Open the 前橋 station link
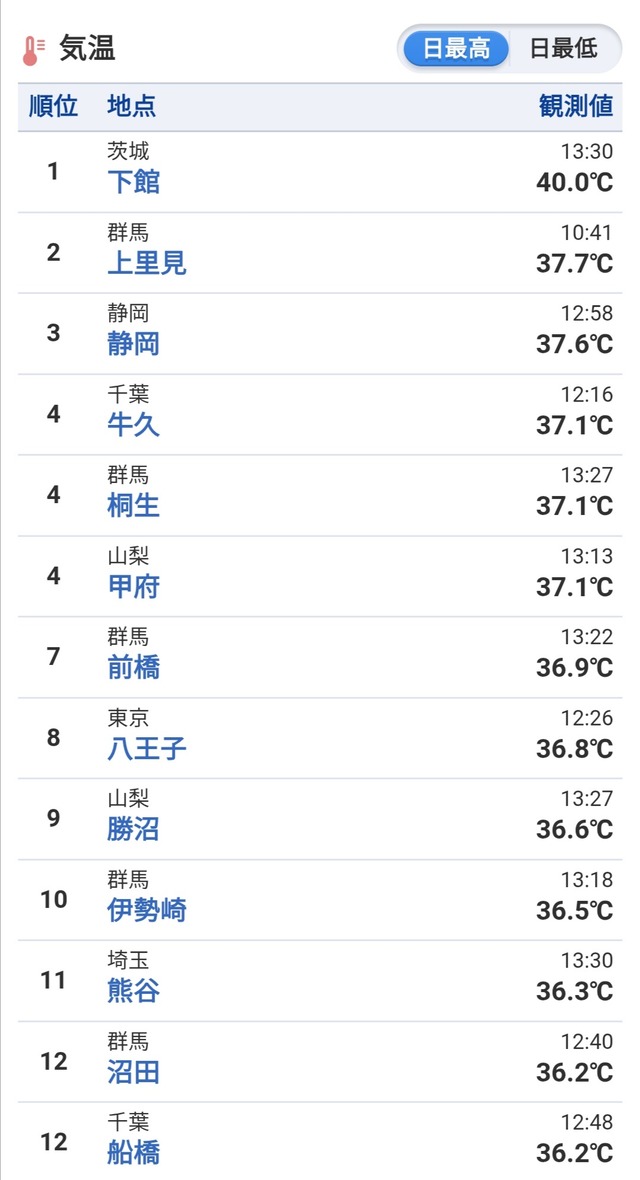Screen dimensions: 640x1180 133,668
